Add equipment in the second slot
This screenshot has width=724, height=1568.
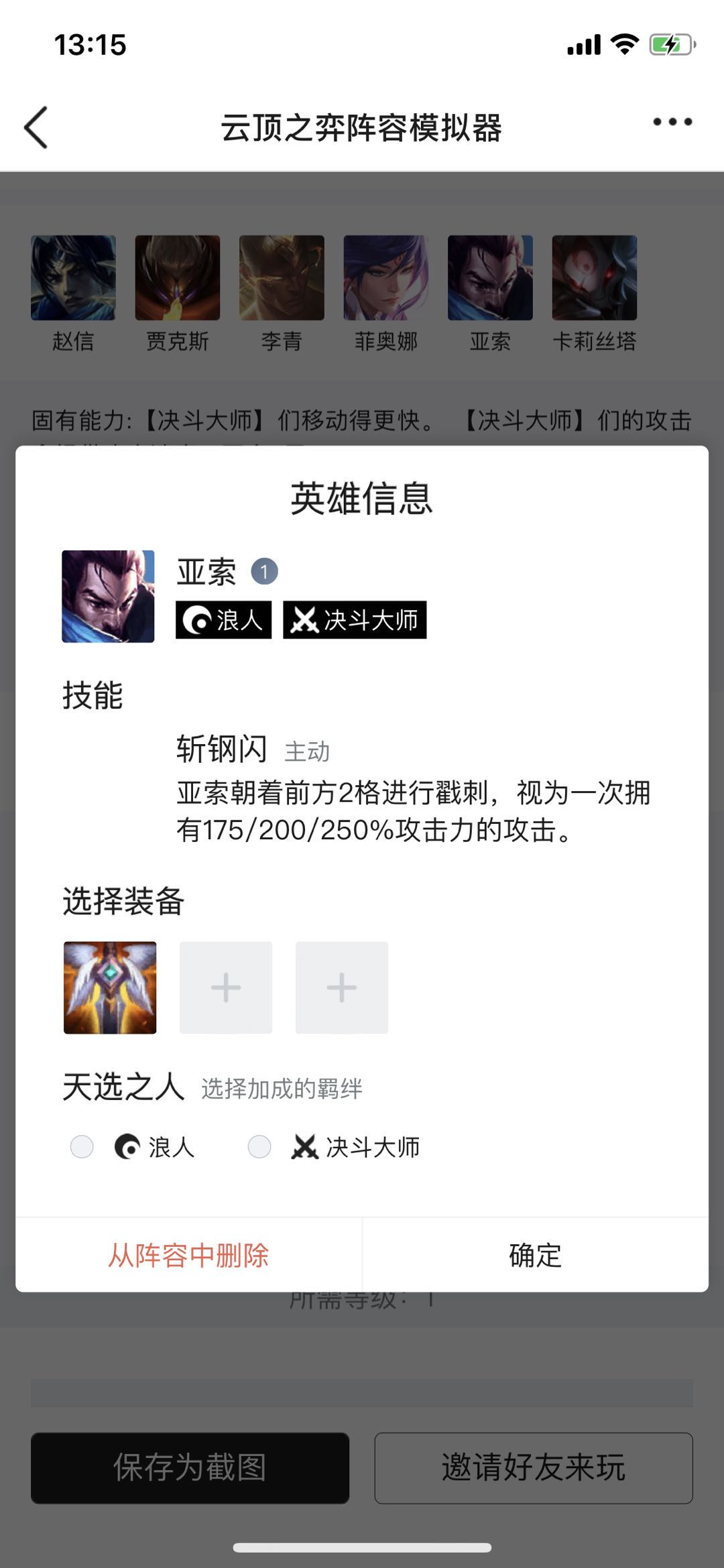[x=226, y=987]
